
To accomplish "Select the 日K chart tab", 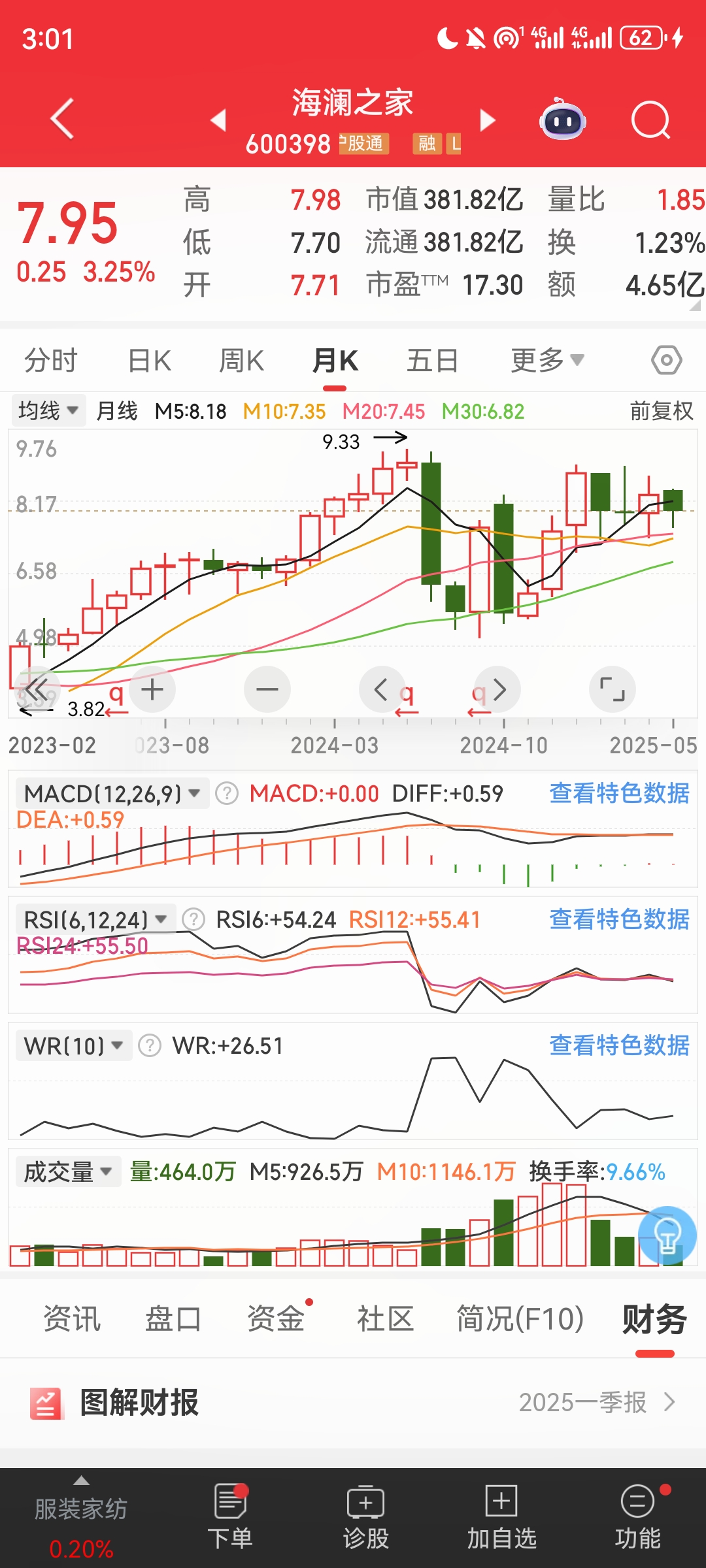I will tap(150, 361).
